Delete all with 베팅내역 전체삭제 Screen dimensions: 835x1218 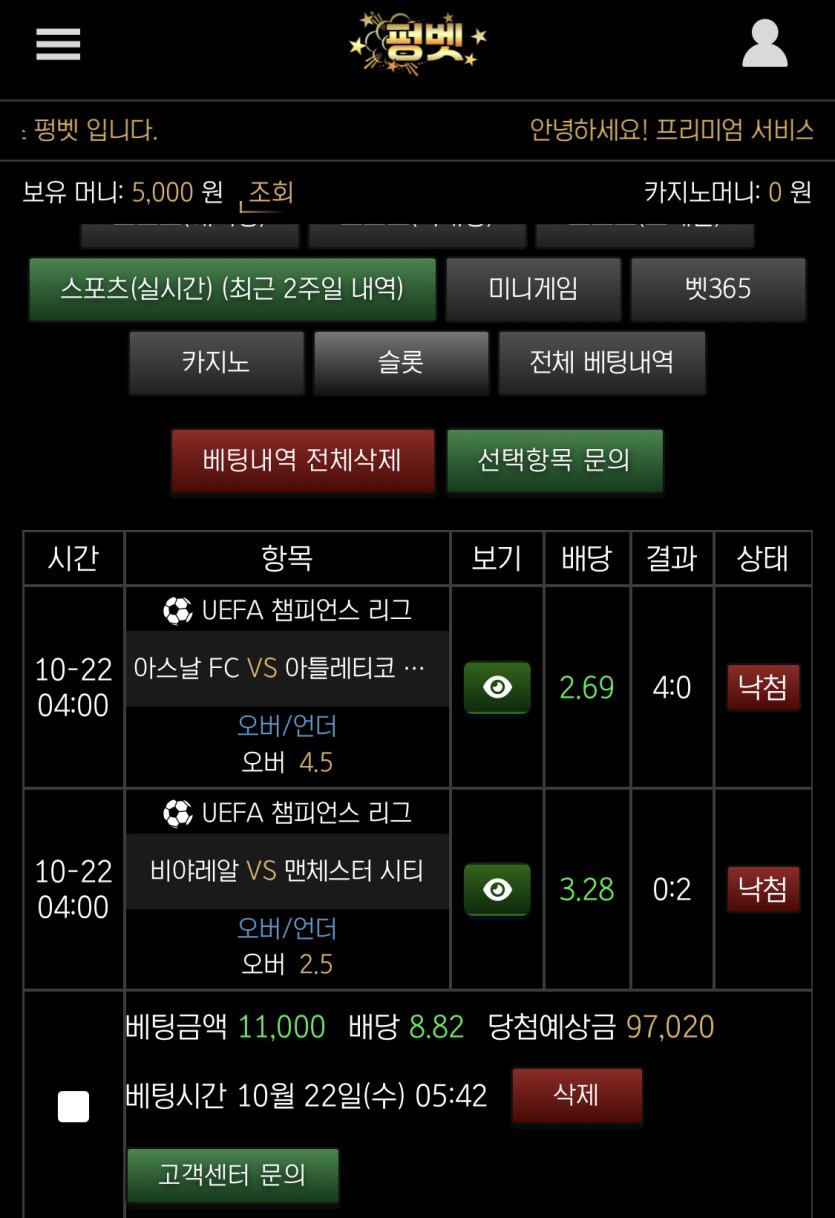302,460
